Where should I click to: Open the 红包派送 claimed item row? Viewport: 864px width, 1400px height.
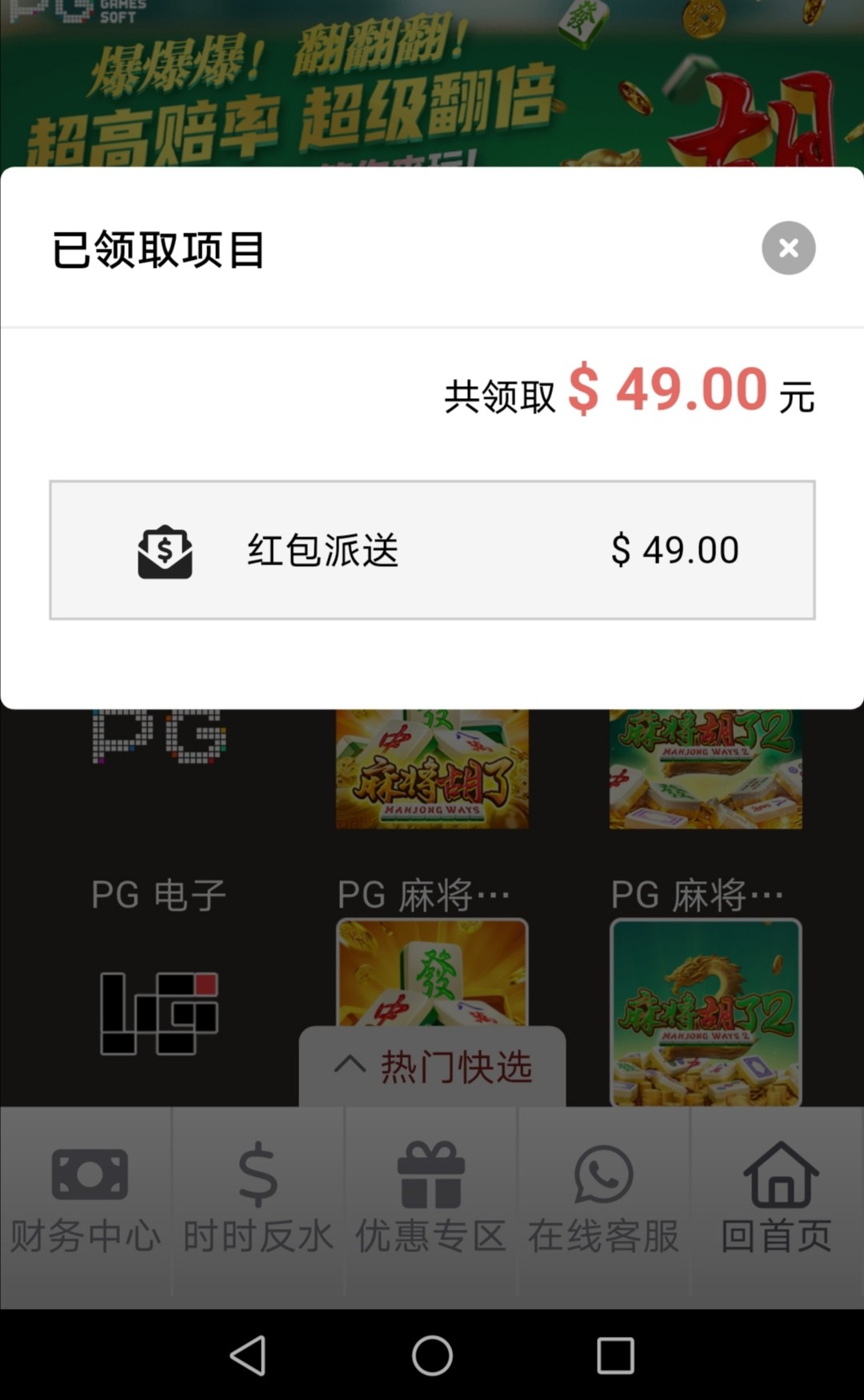(x=432, y=550)
